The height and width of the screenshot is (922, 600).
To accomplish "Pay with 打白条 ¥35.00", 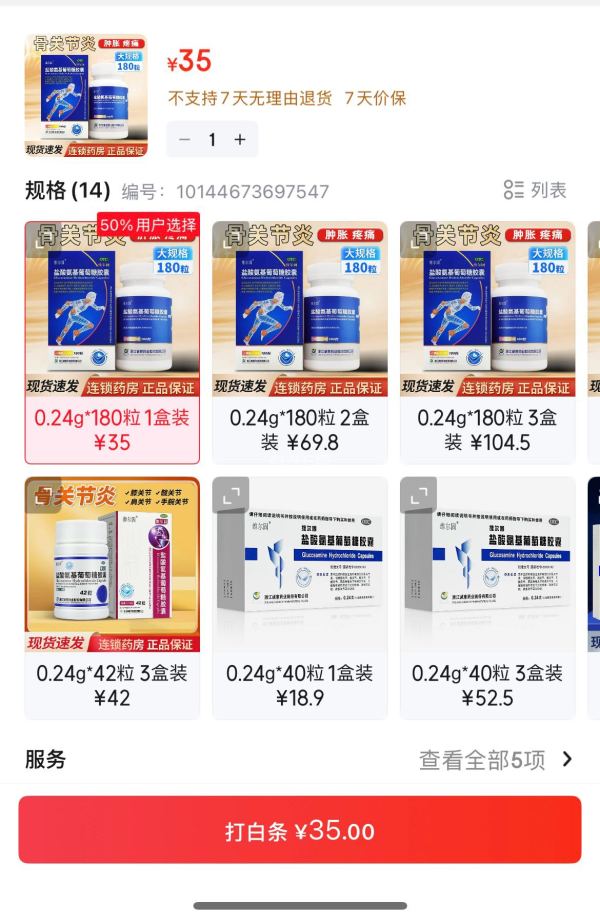I will 299,830.
